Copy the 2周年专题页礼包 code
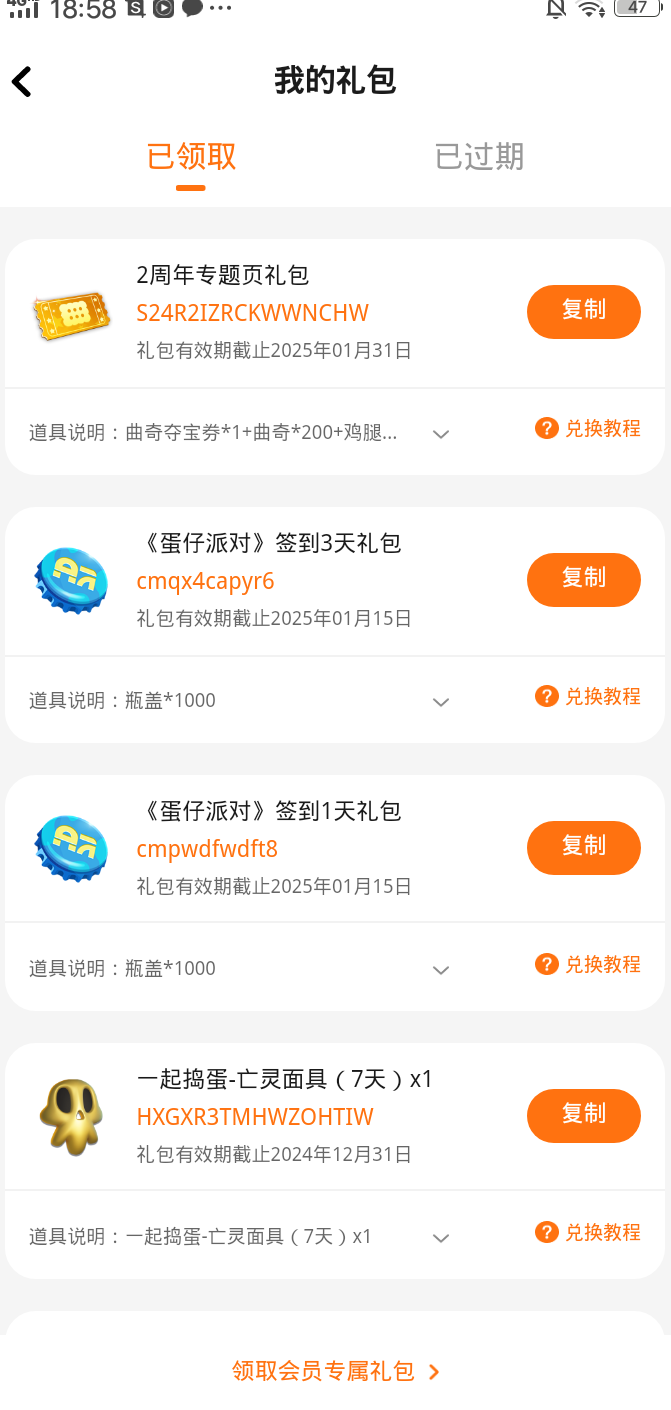 coord(583,311)
